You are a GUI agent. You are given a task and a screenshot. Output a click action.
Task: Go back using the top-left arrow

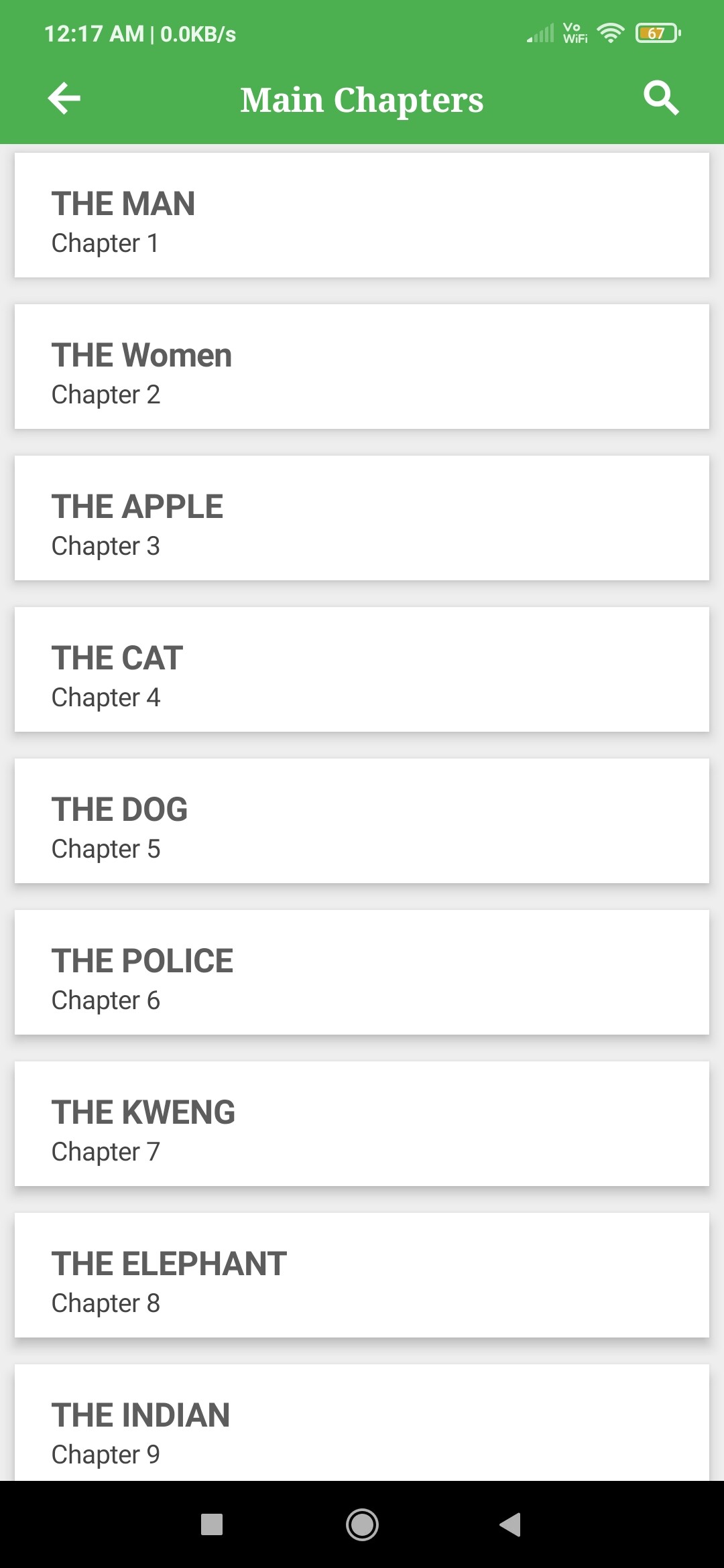pos(64,99)
